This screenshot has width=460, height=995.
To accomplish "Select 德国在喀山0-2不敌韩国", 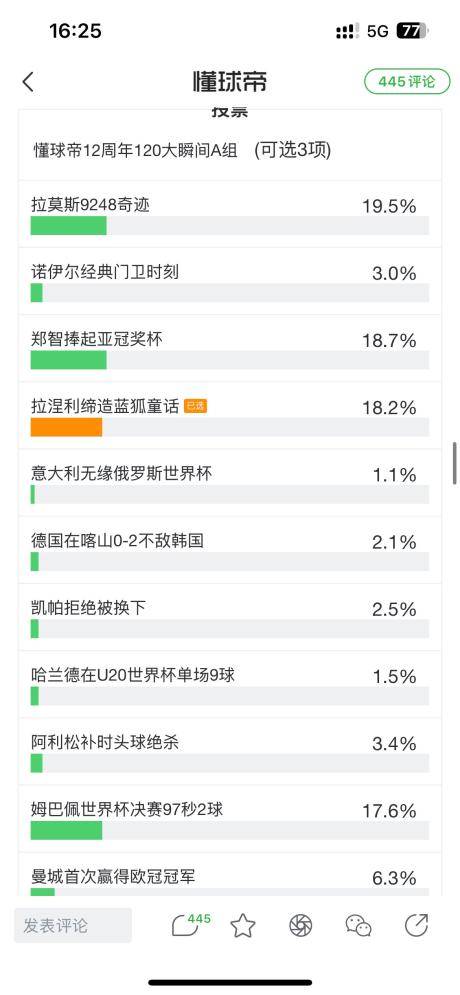I will [x=230, y=551].
